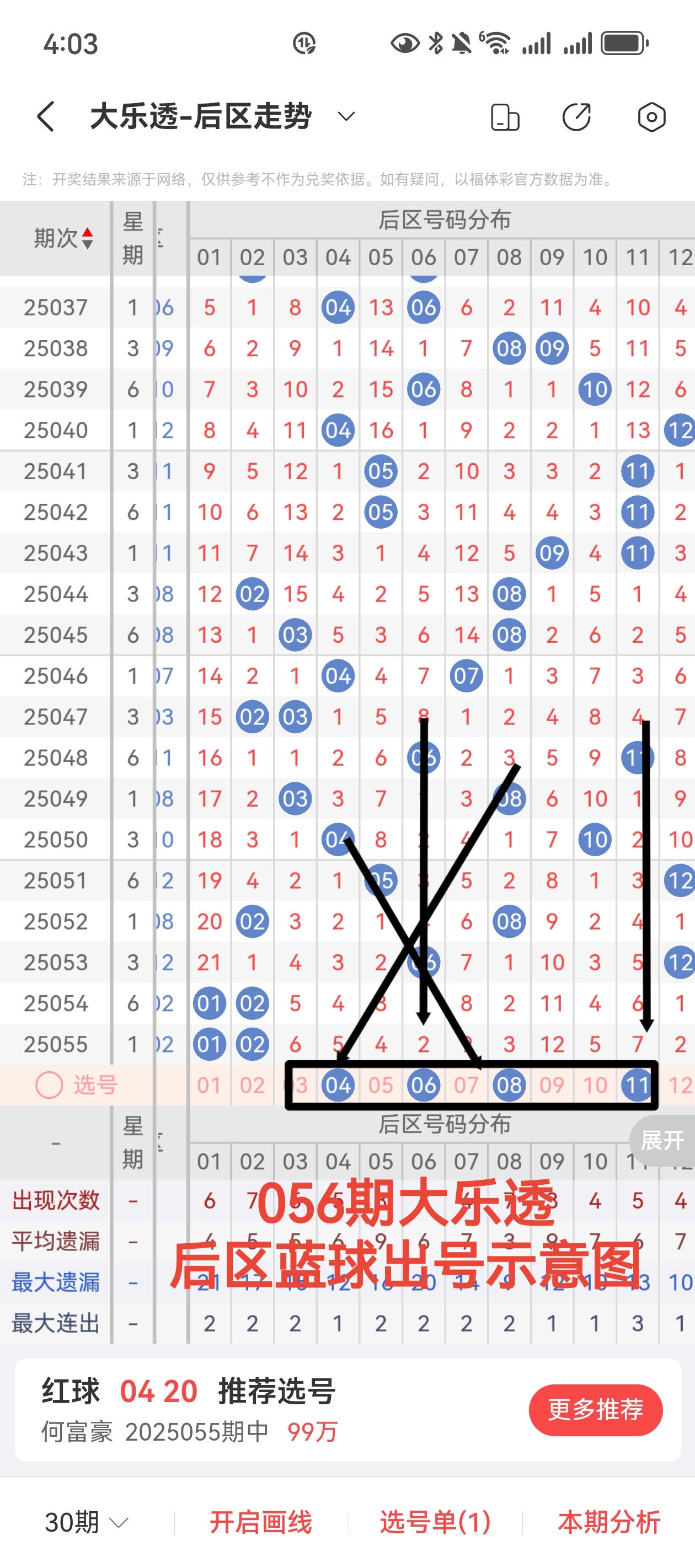The width and height of the screenshot is (695, 1568).
Task: Change the 30期 period range dropdown
Action: [x=87, y=1522]
